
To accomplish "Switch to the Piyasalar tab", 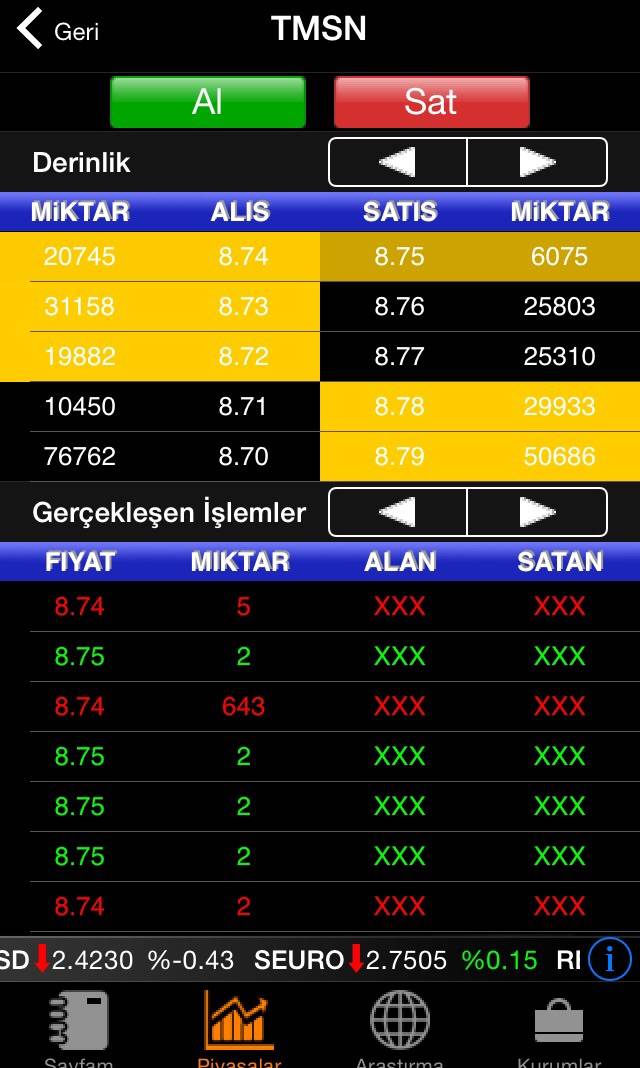I will click(239, 1028).
